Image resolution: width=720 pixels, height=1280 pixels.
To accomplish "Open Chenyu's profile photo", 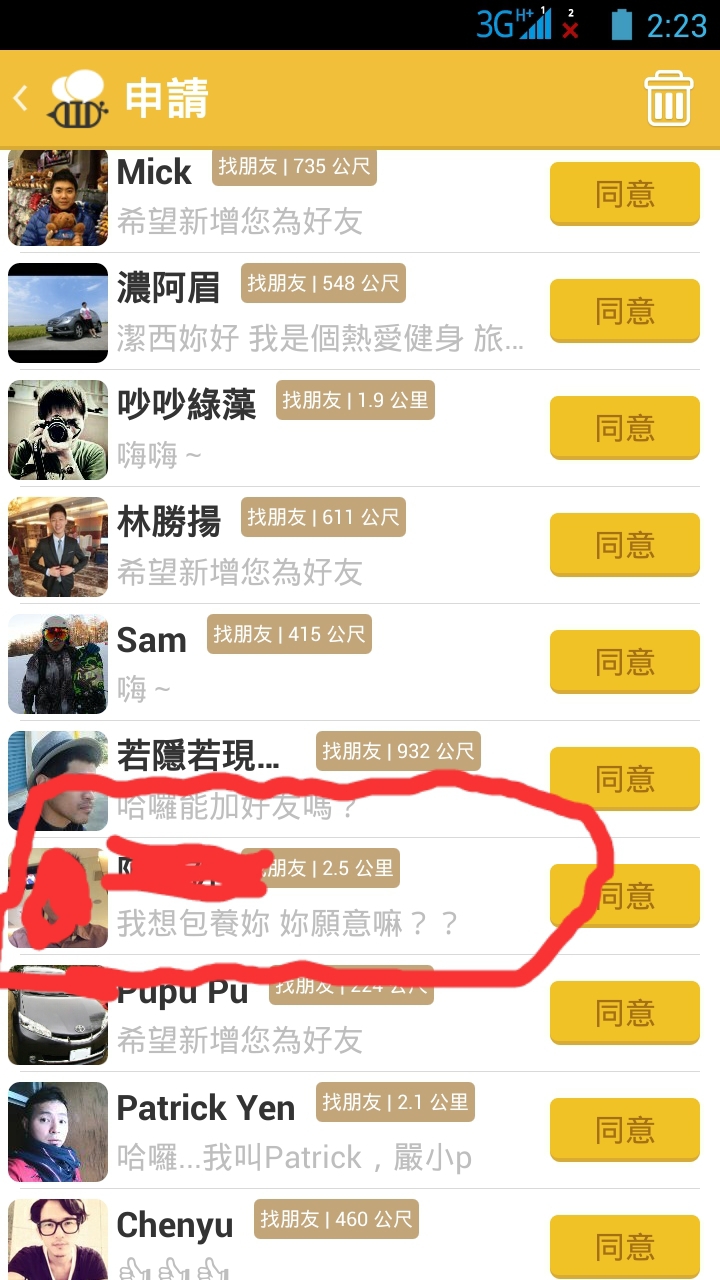I will (x=58, y=1240).
